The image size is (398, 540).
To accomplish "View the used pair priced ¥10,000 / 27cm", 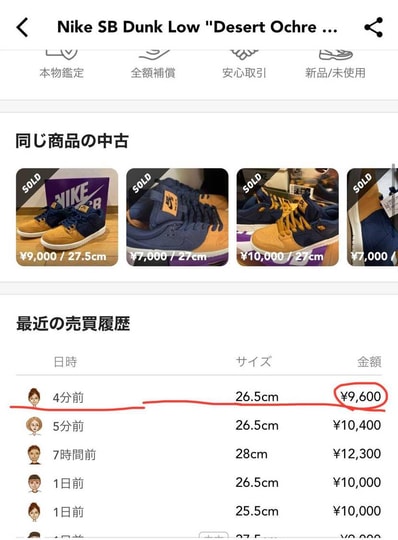I will click(287, 217).
